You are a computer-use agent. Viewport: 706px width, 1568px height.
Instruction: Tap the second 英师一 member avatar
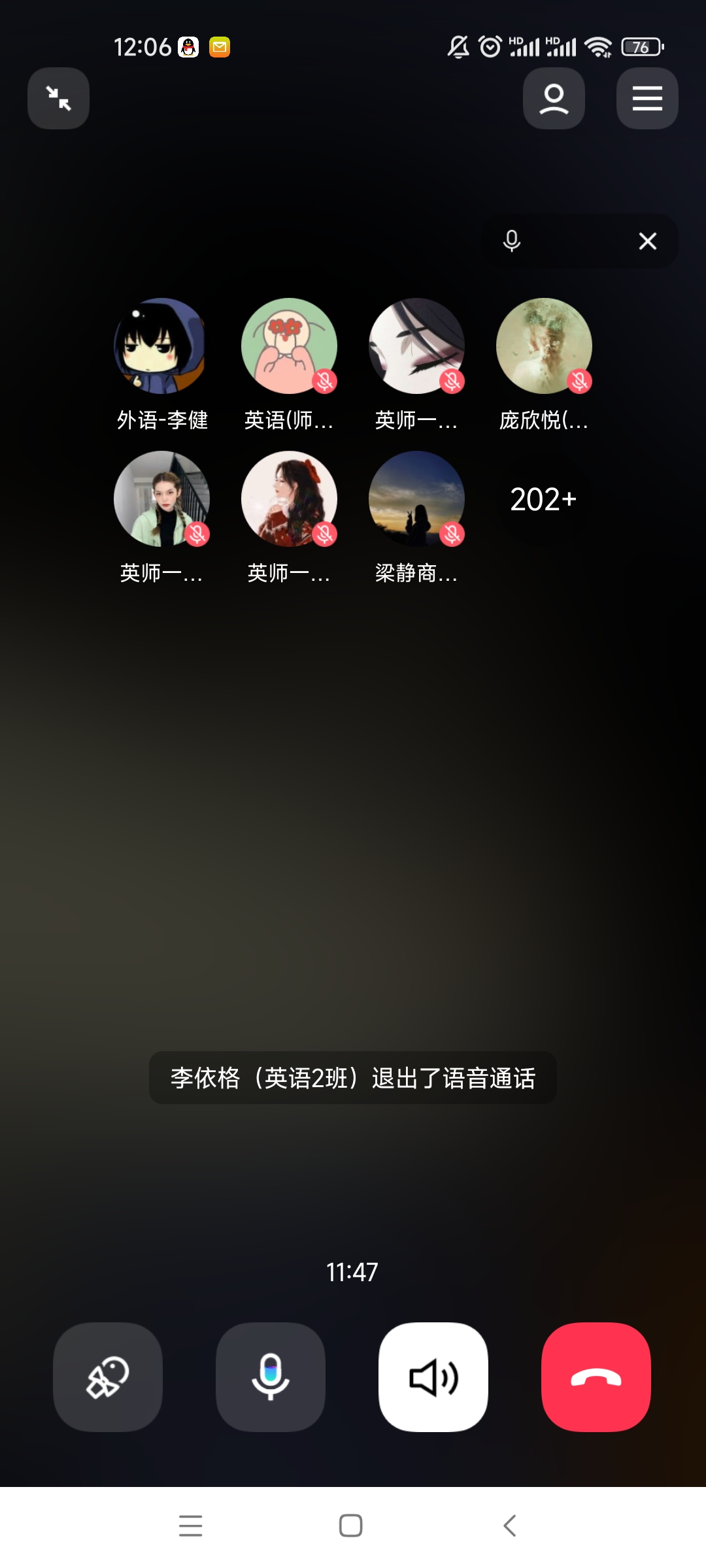[x=161, y=498]
